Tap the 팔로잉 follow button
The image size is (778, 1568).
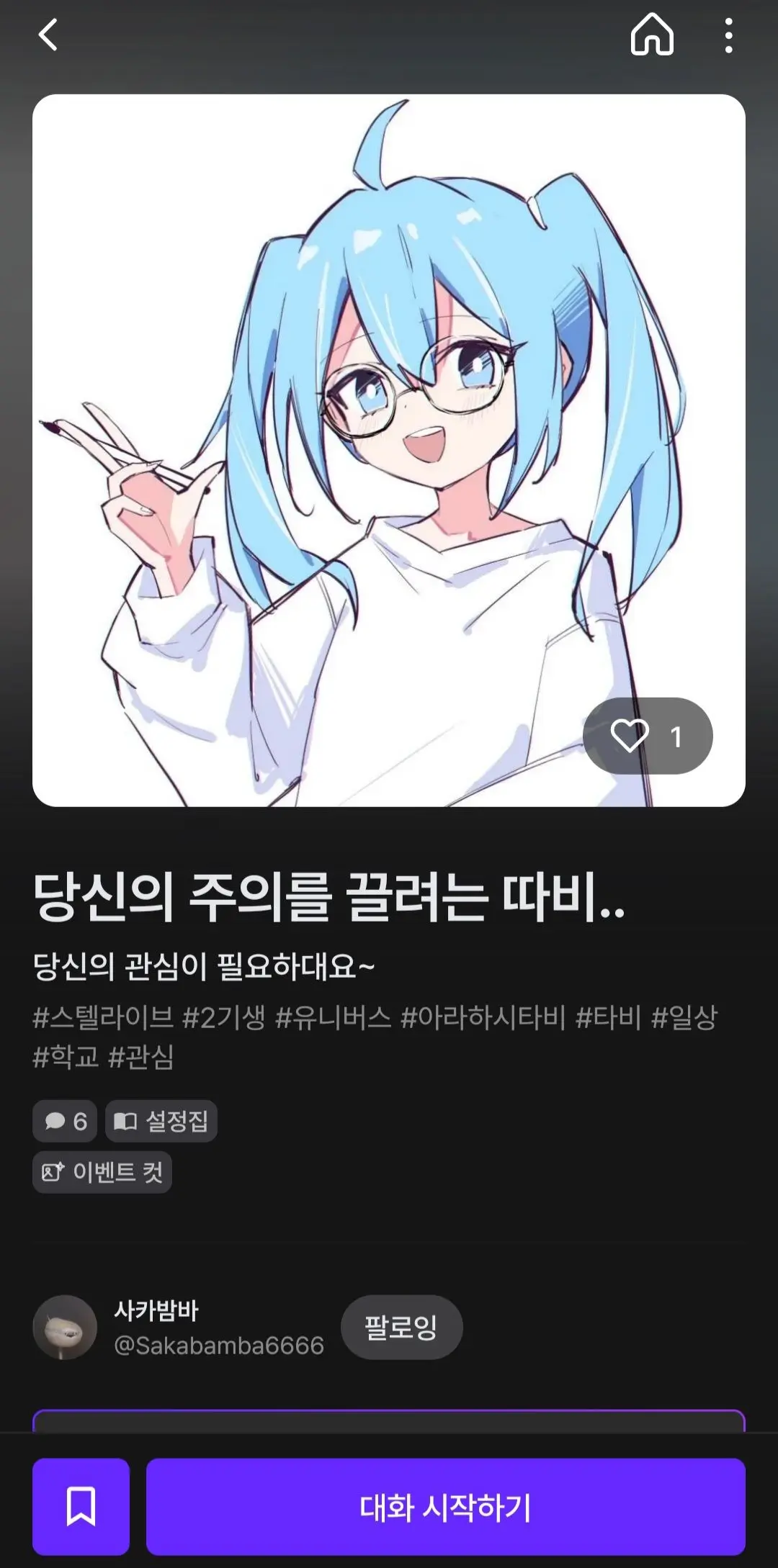point(401,1327)
